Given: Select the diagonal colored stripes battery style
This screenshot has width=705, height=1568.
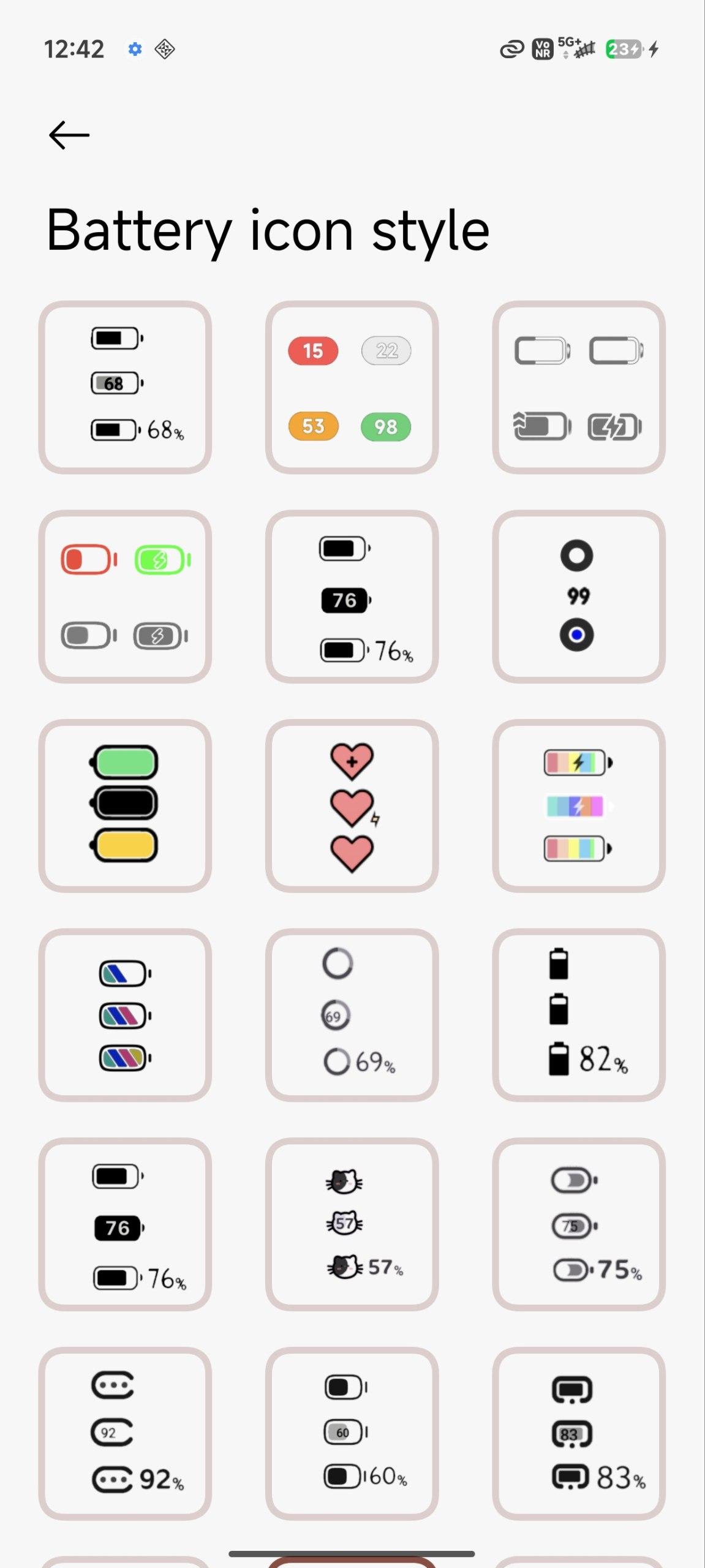Looking at the screenshot, I should (125, 1015).
